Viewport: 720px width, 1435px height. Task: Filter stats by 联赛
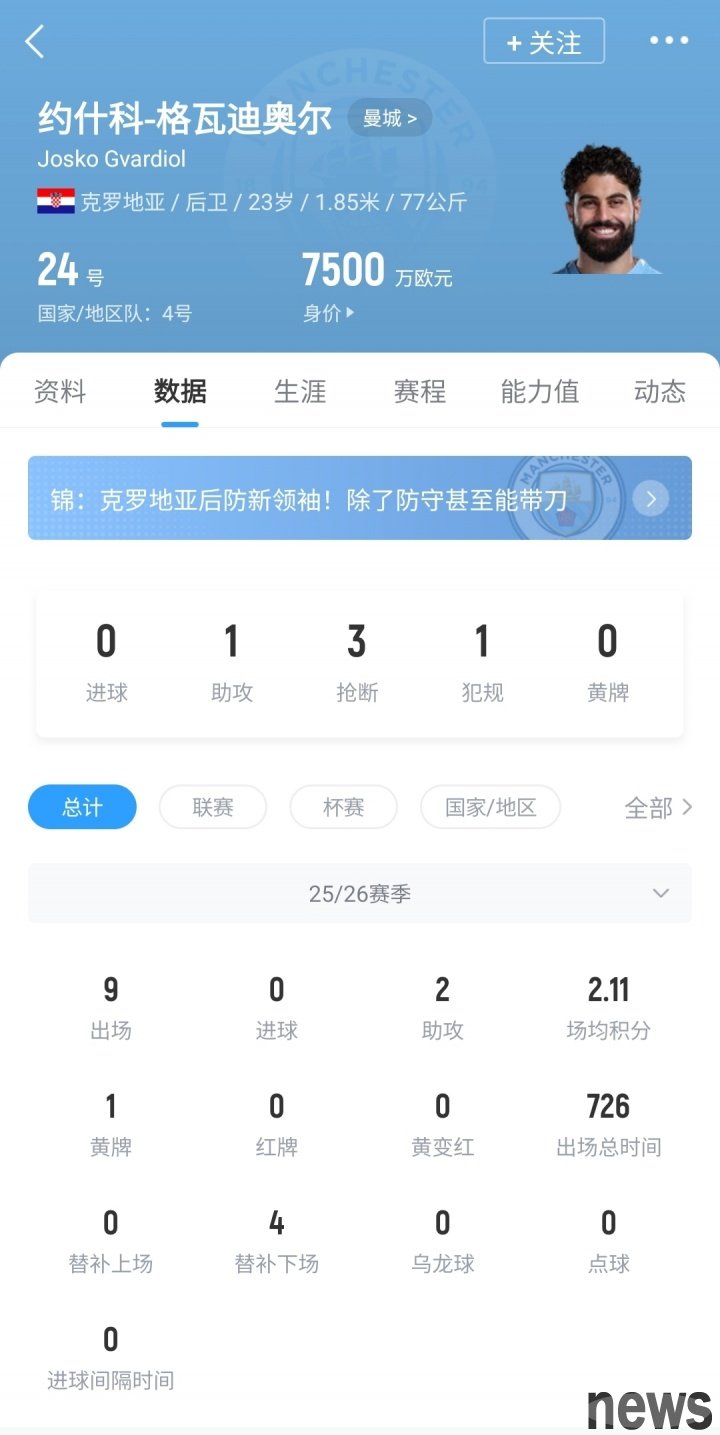coord(213,807)
